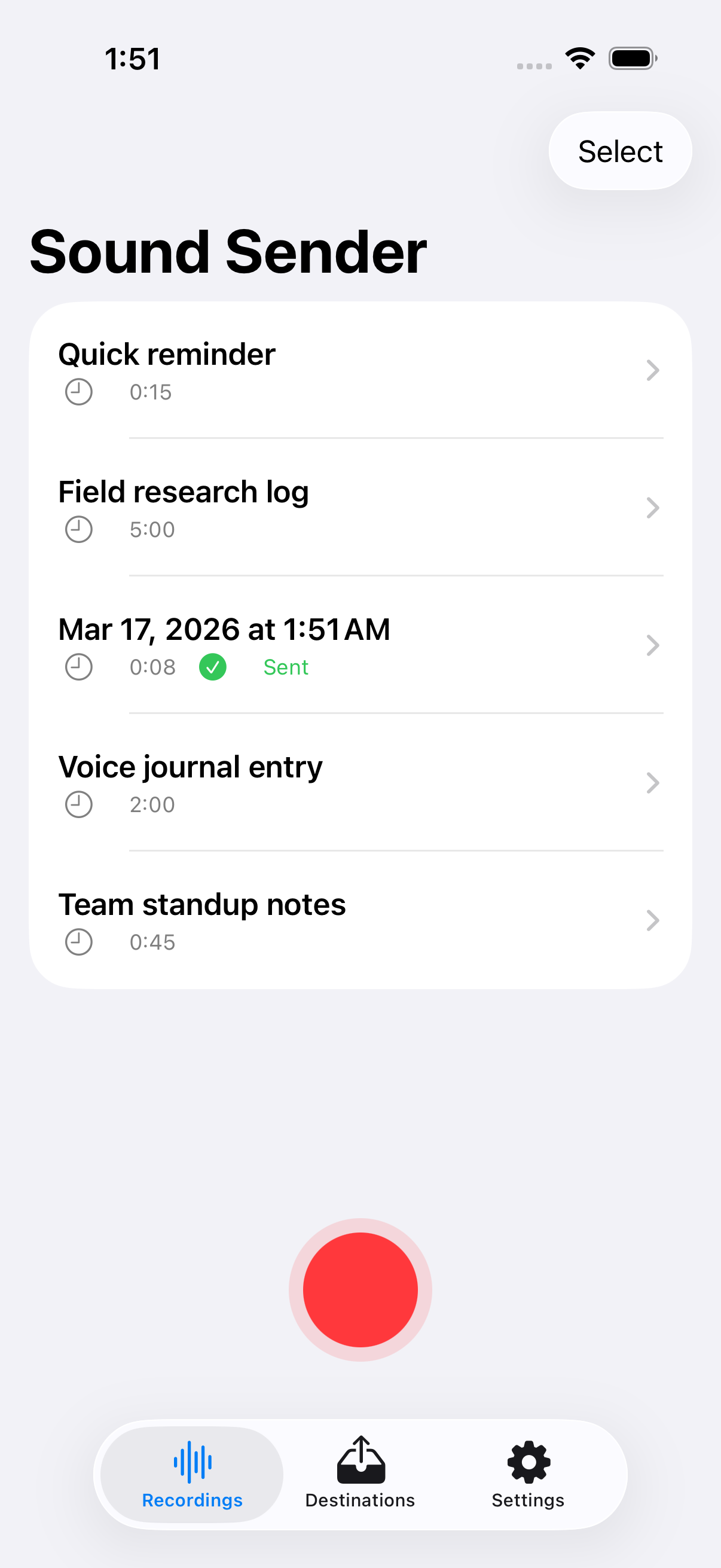Tap the Select button

(x=620, y=150)
